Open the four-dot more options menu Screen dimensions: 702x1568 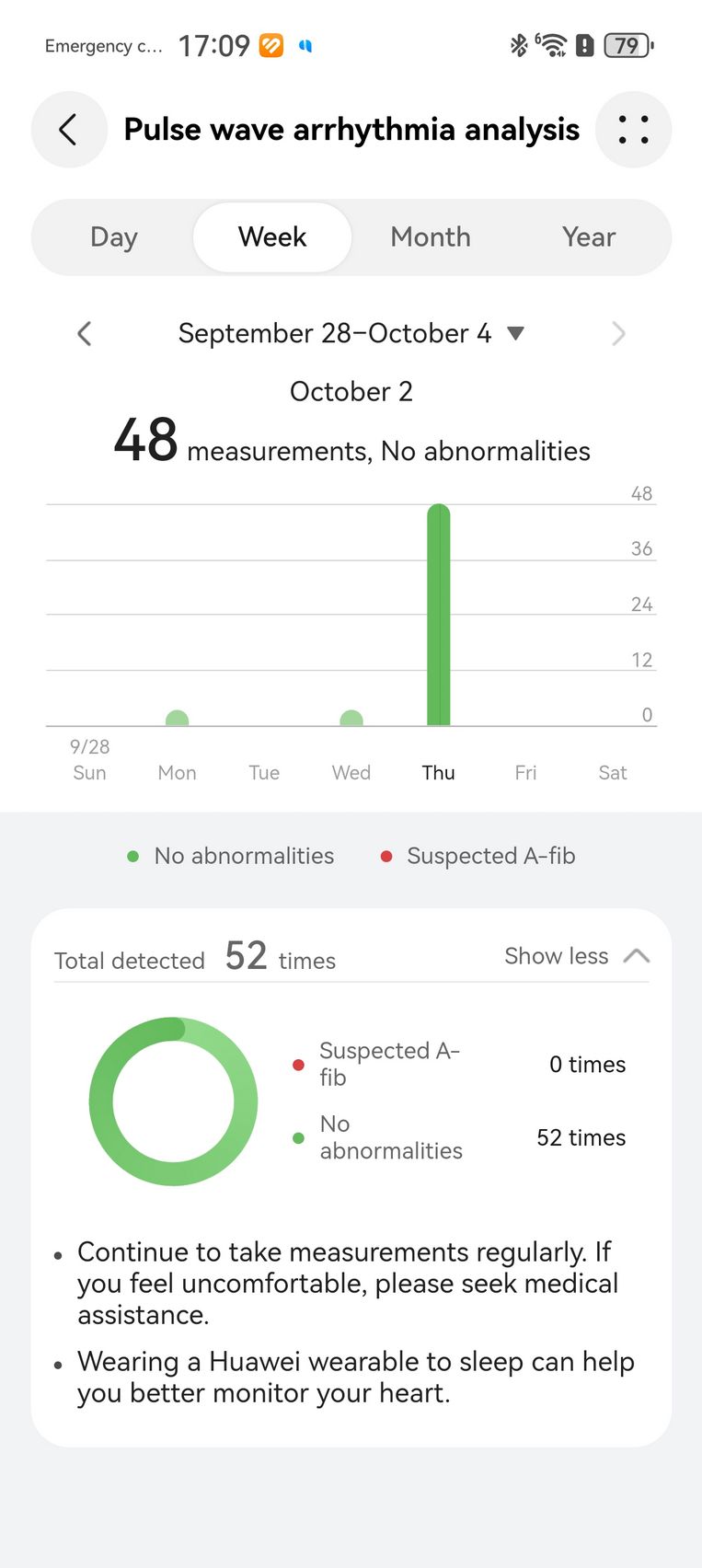(x=633, y=130)
